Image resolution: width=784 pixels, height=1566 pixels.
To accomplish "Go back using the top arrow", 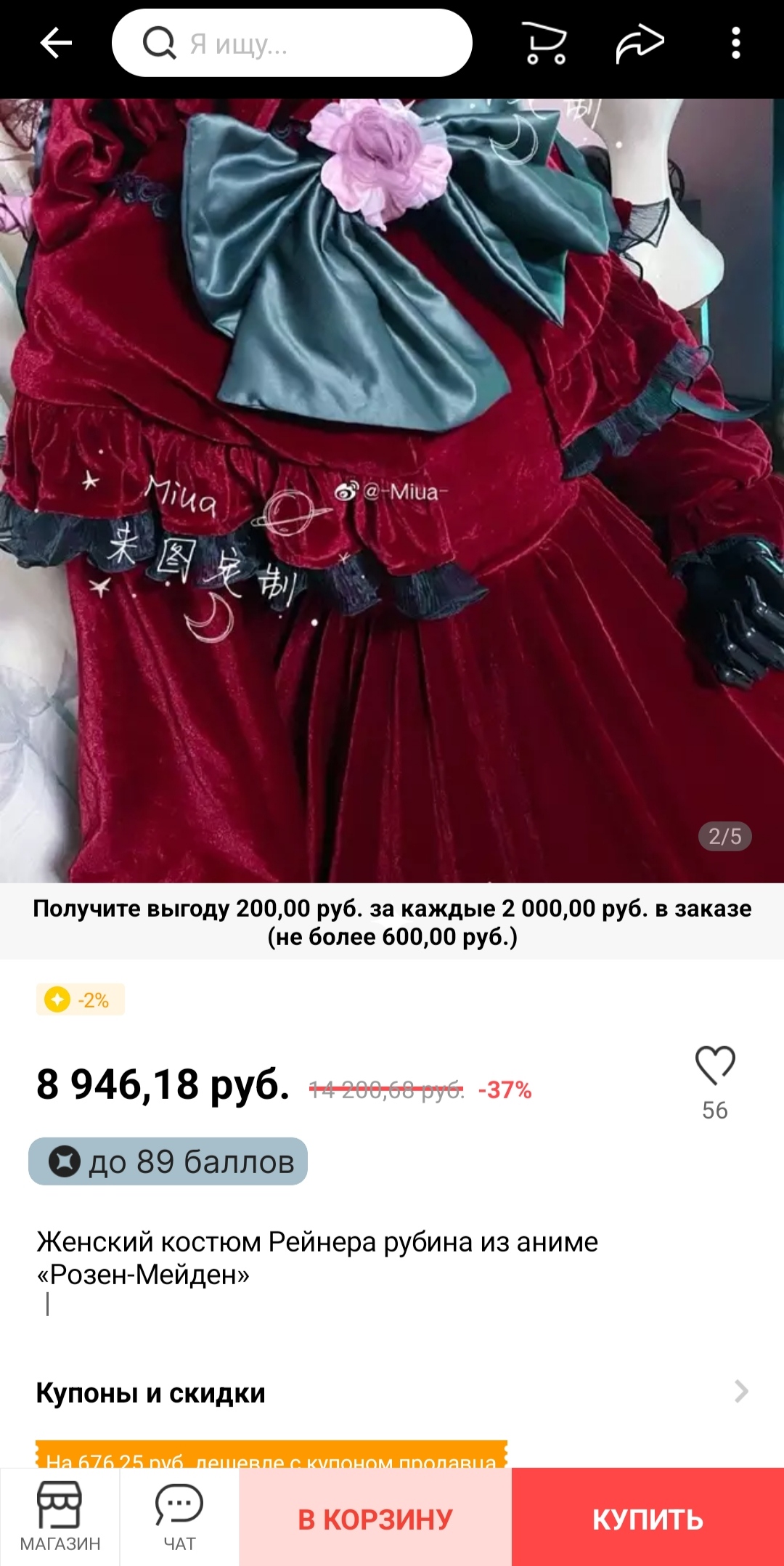I will (55, 44).
